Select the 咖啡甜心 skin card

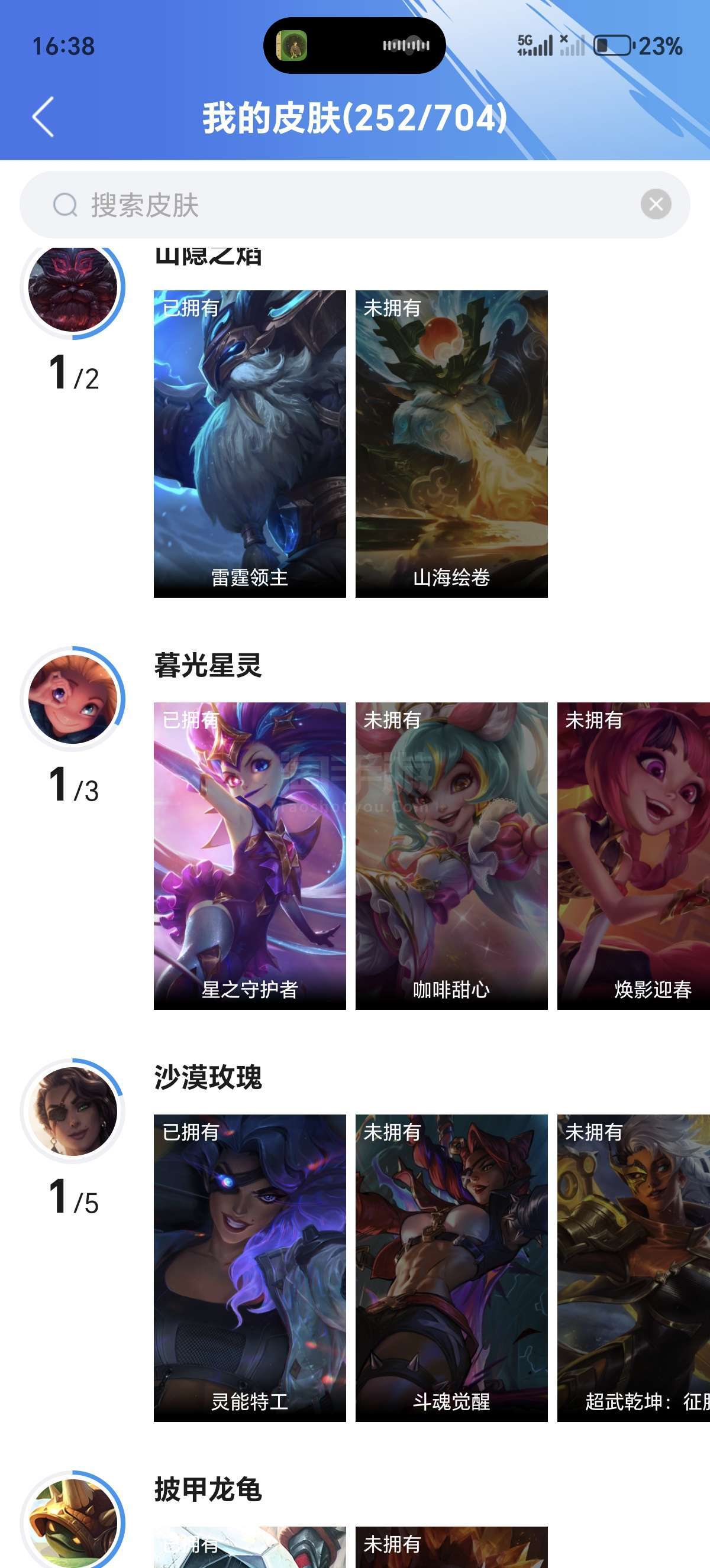point(451,856)
